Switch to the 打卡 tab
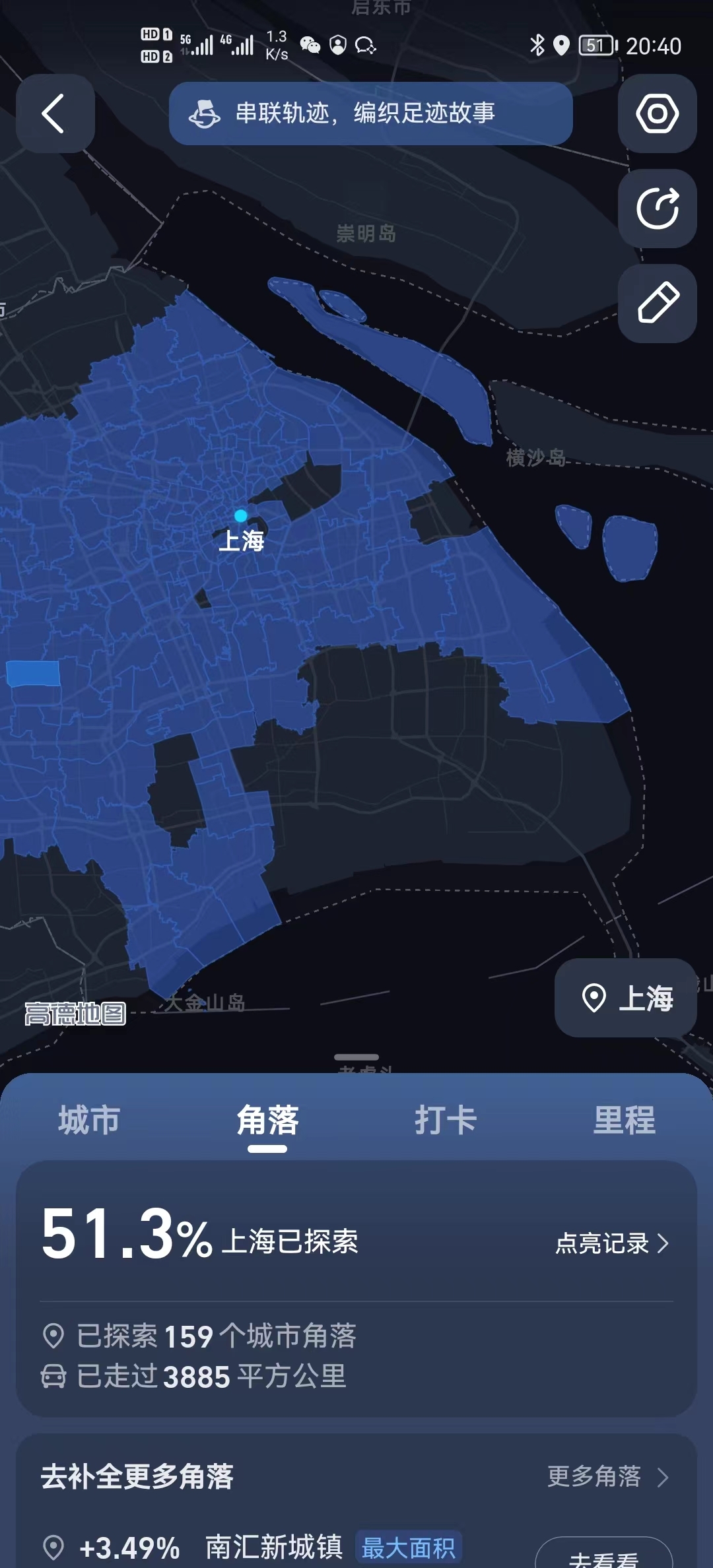713x1568 pixels. coord(446,1120)
